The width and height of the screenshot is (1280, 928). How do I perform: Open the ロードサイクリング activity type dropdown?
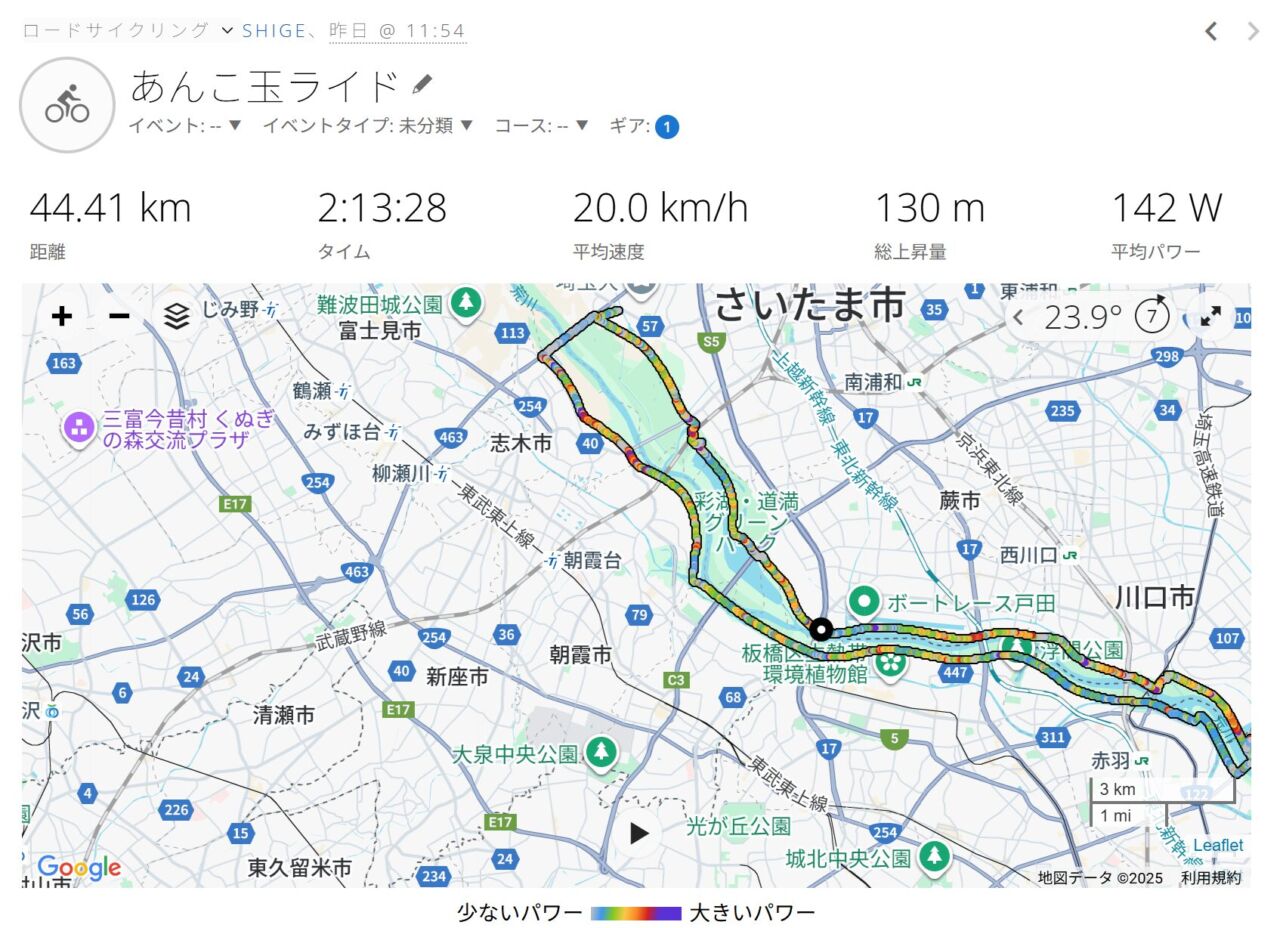(x=128, y=31)
